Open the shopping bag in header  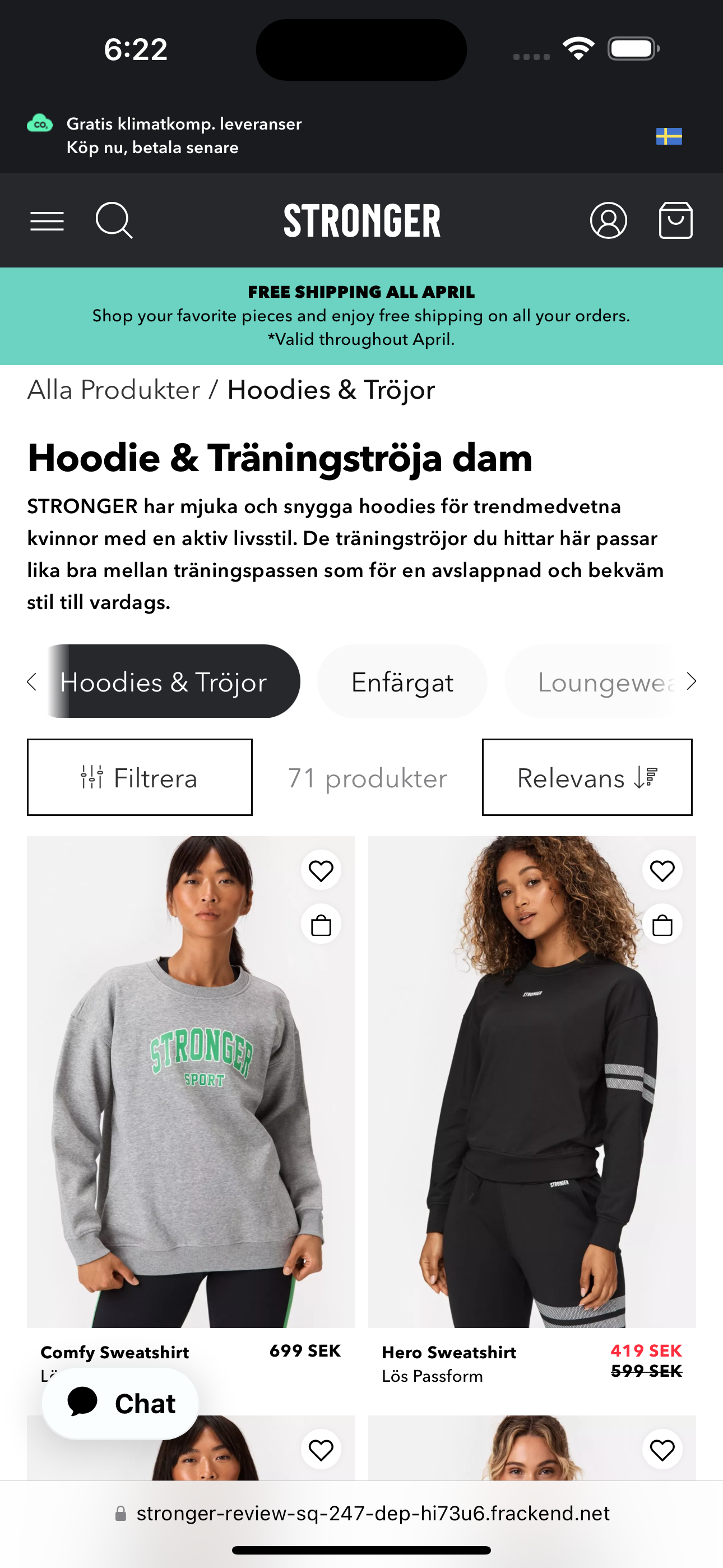[675, 220]
